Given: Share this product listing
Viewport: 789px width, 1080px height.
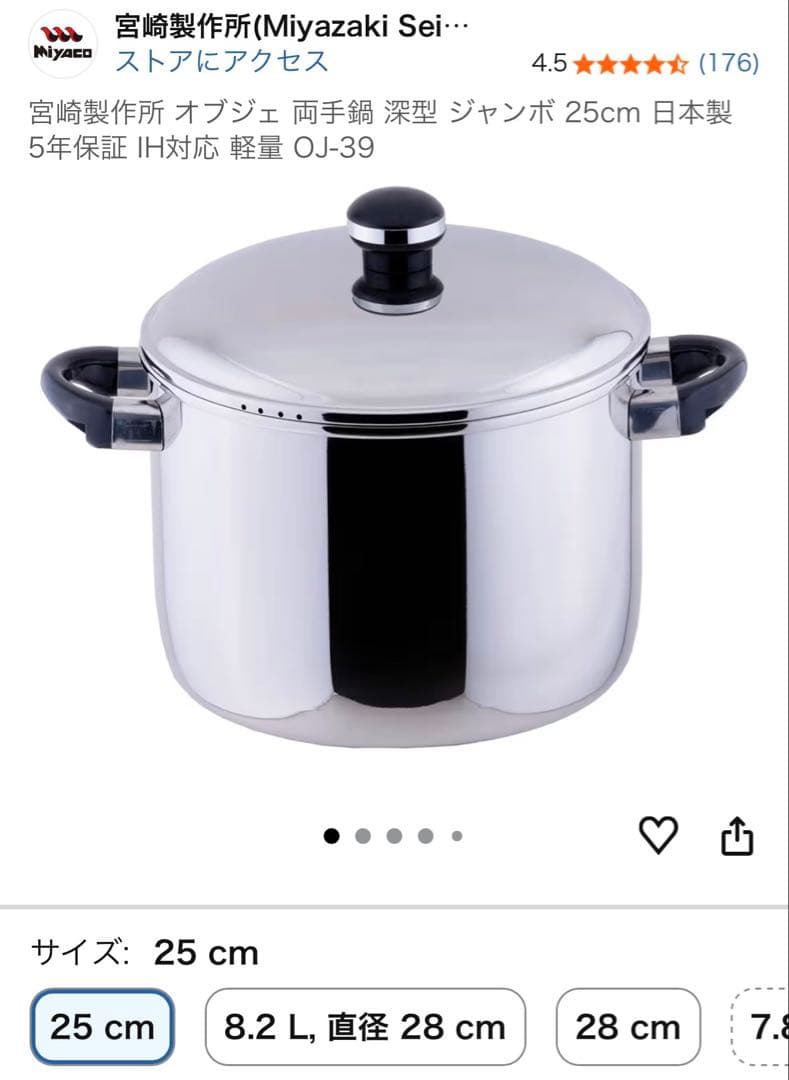Looking at the screenshot, I should coord(737,836).
